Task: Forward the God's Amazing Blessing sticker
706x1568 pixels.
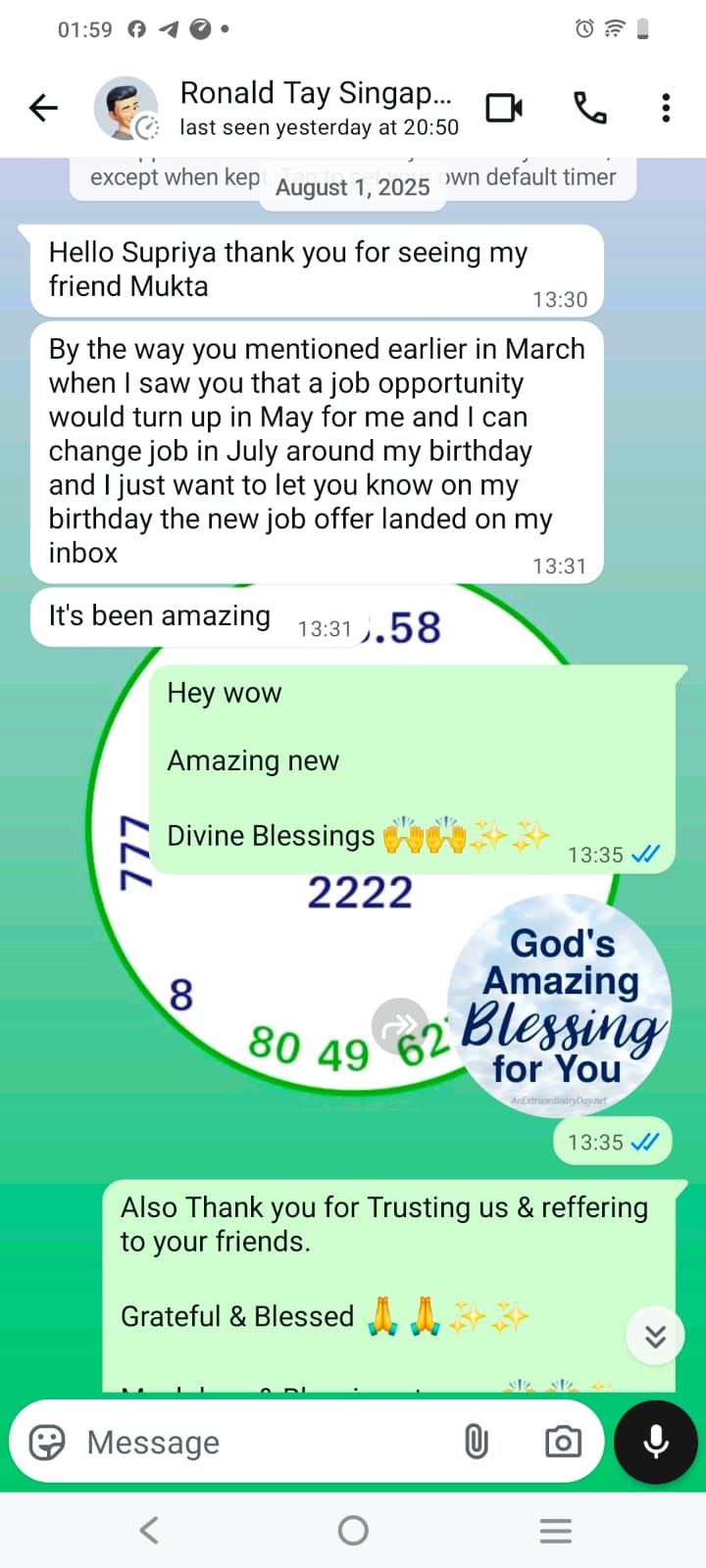Action: tap(400, 1026)
